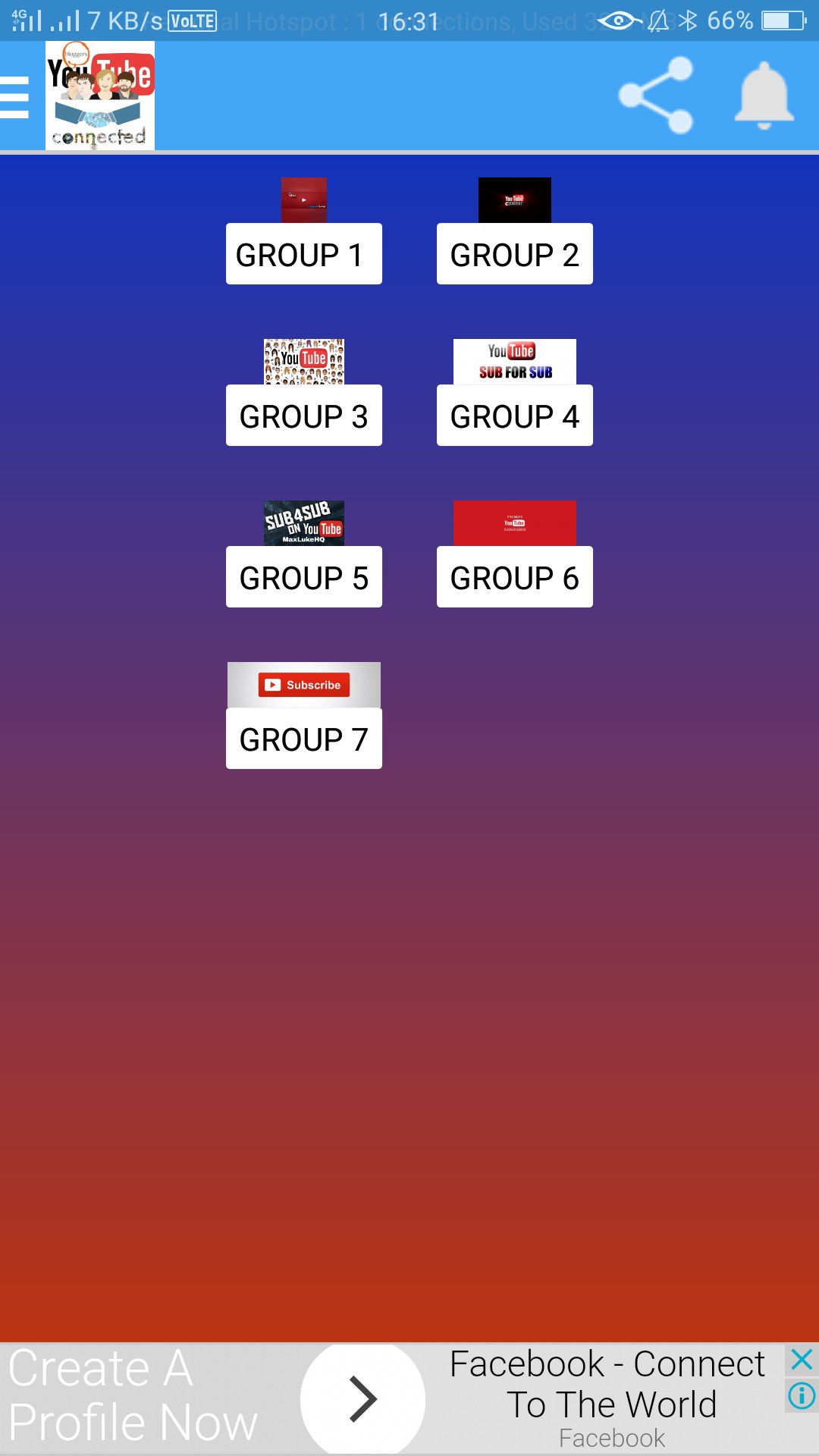Open GROUP 1
This screenshot has width=819, height=1456.
303,253
